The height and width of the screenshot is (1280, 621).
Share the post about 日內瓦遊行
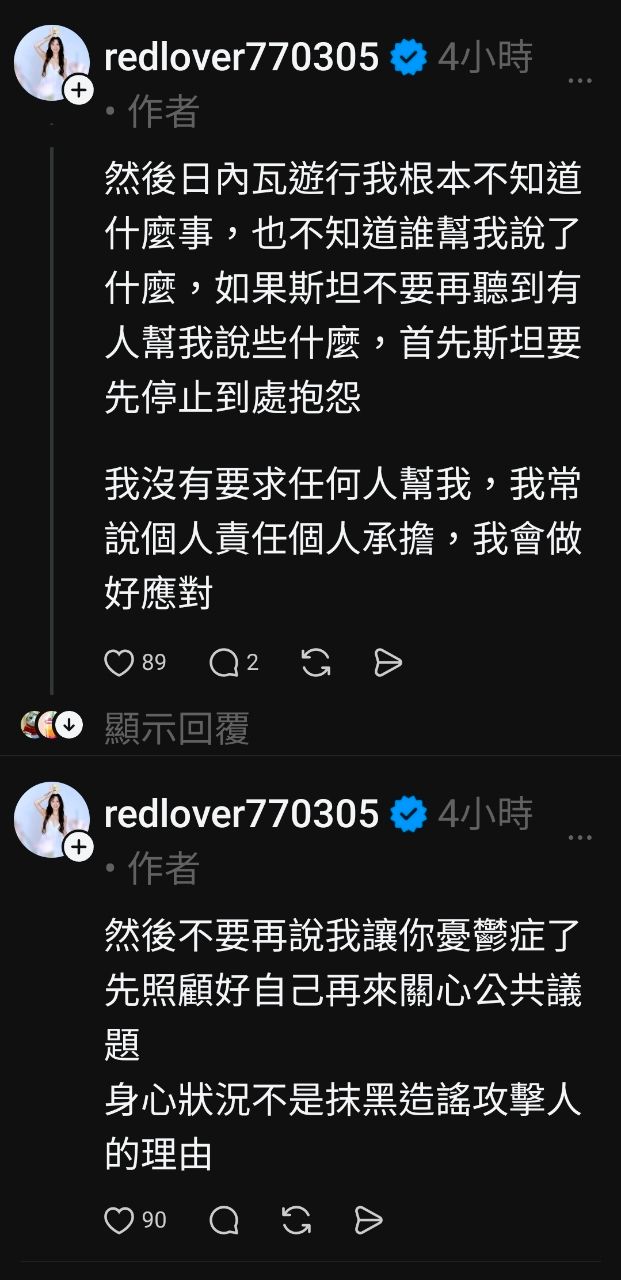click(x=387, y=663)
